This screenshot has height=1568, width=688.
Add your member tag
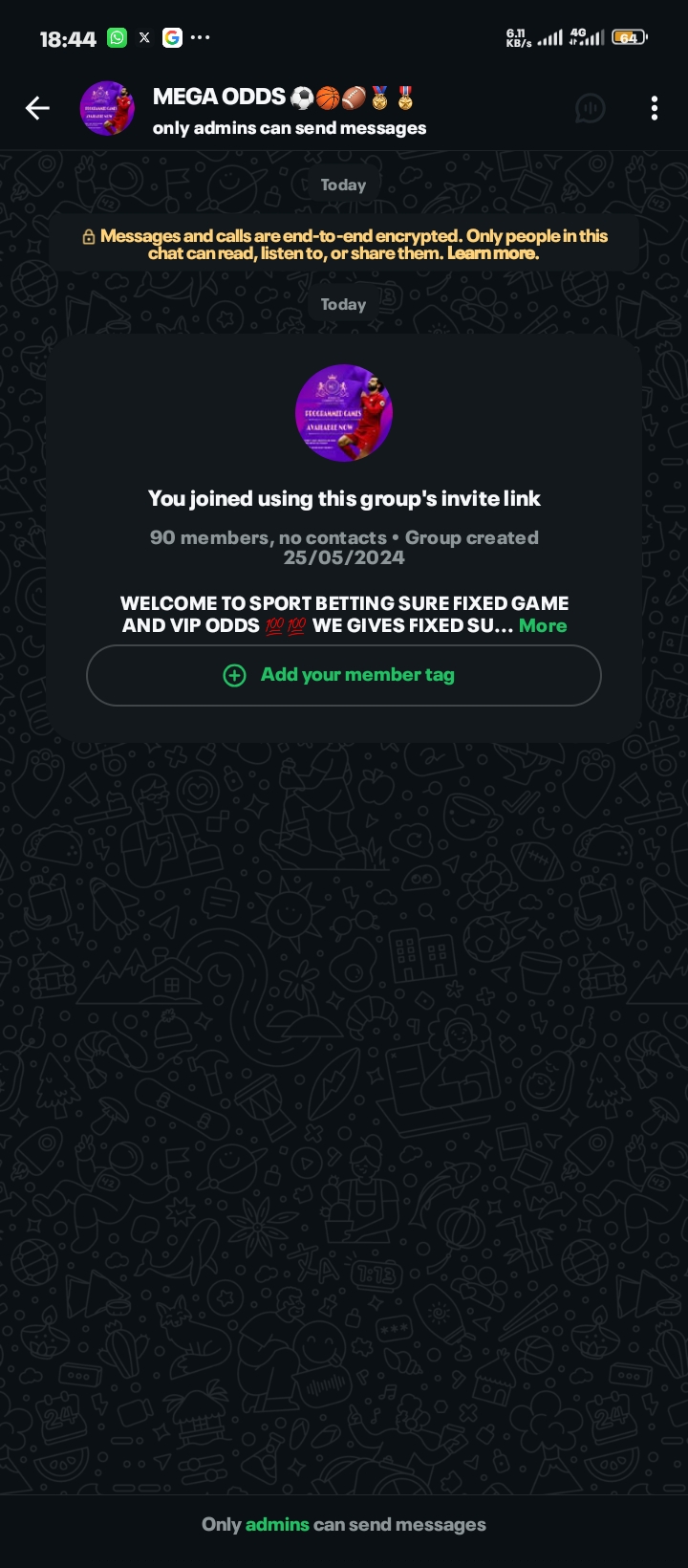[344, 675]
